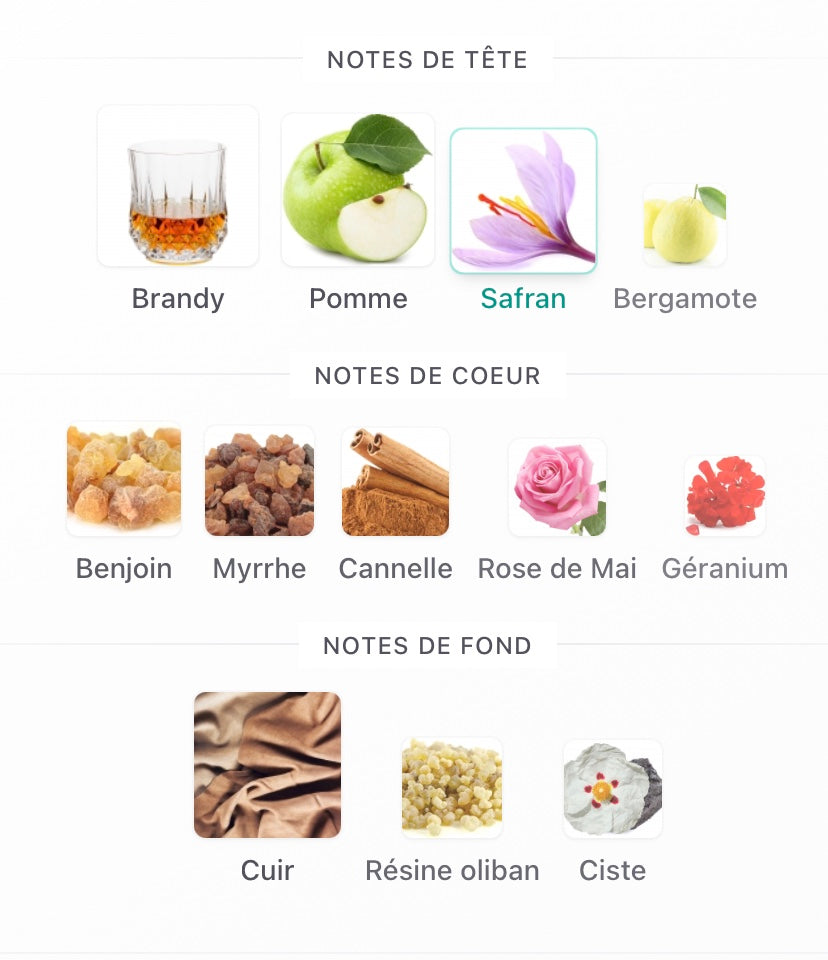
Task: View the Résine oliban note
Action: tap(452, 788)
